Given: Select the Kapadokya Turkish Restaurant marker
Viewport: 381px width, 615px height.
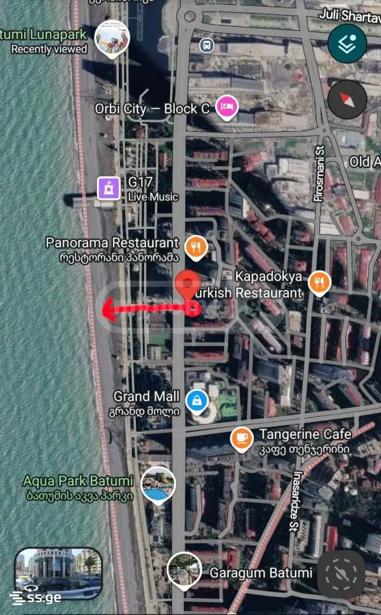Looking at the screenshot, I should pos(319,284).
